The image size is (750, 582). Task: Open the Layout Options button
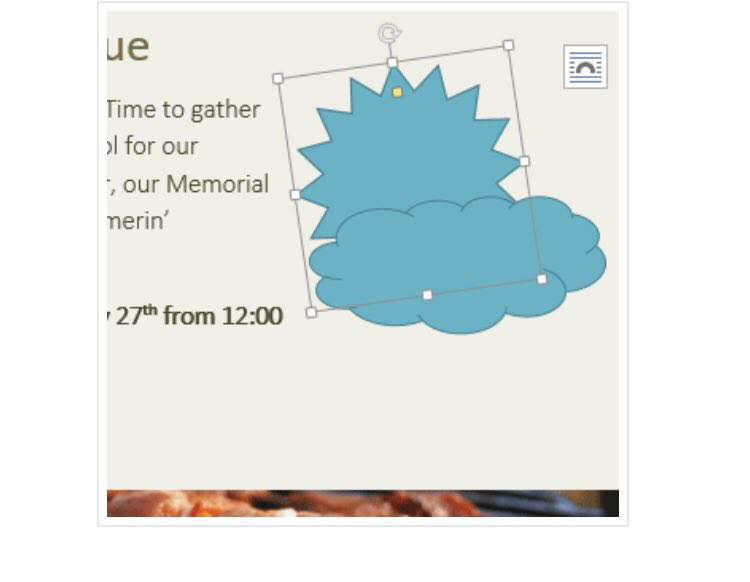click(x=585, y=67)
